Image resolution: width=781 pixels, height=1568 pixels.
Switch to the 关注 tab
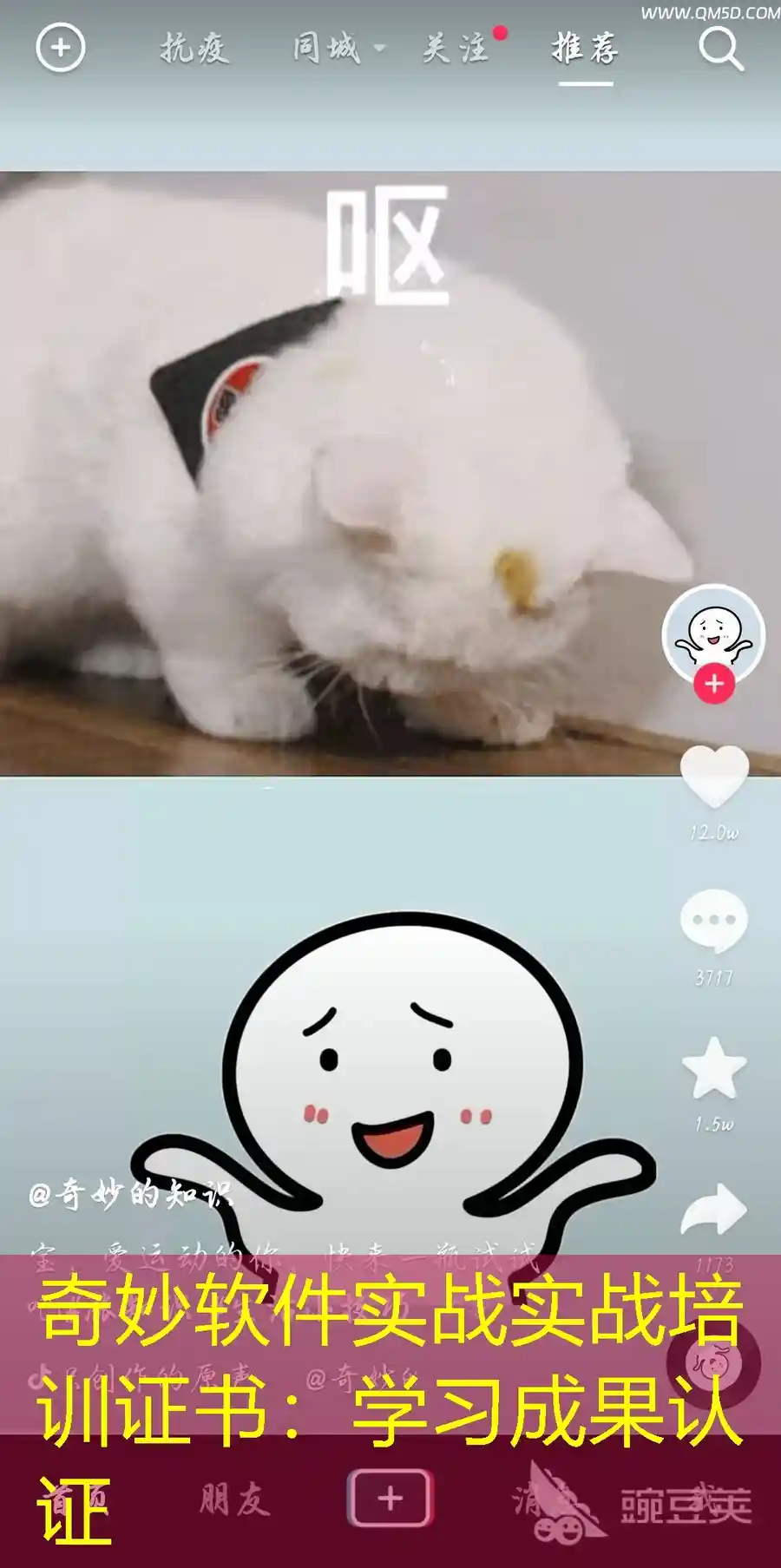coord(455,48)
